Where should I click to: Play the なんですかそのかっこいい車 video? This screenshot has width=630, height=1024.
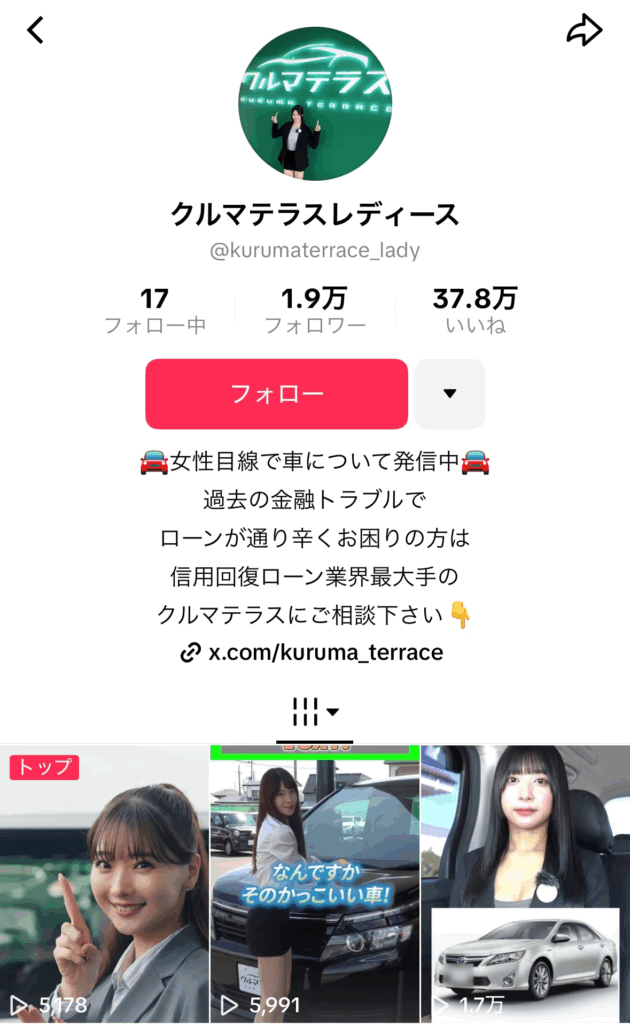[314, 885]
